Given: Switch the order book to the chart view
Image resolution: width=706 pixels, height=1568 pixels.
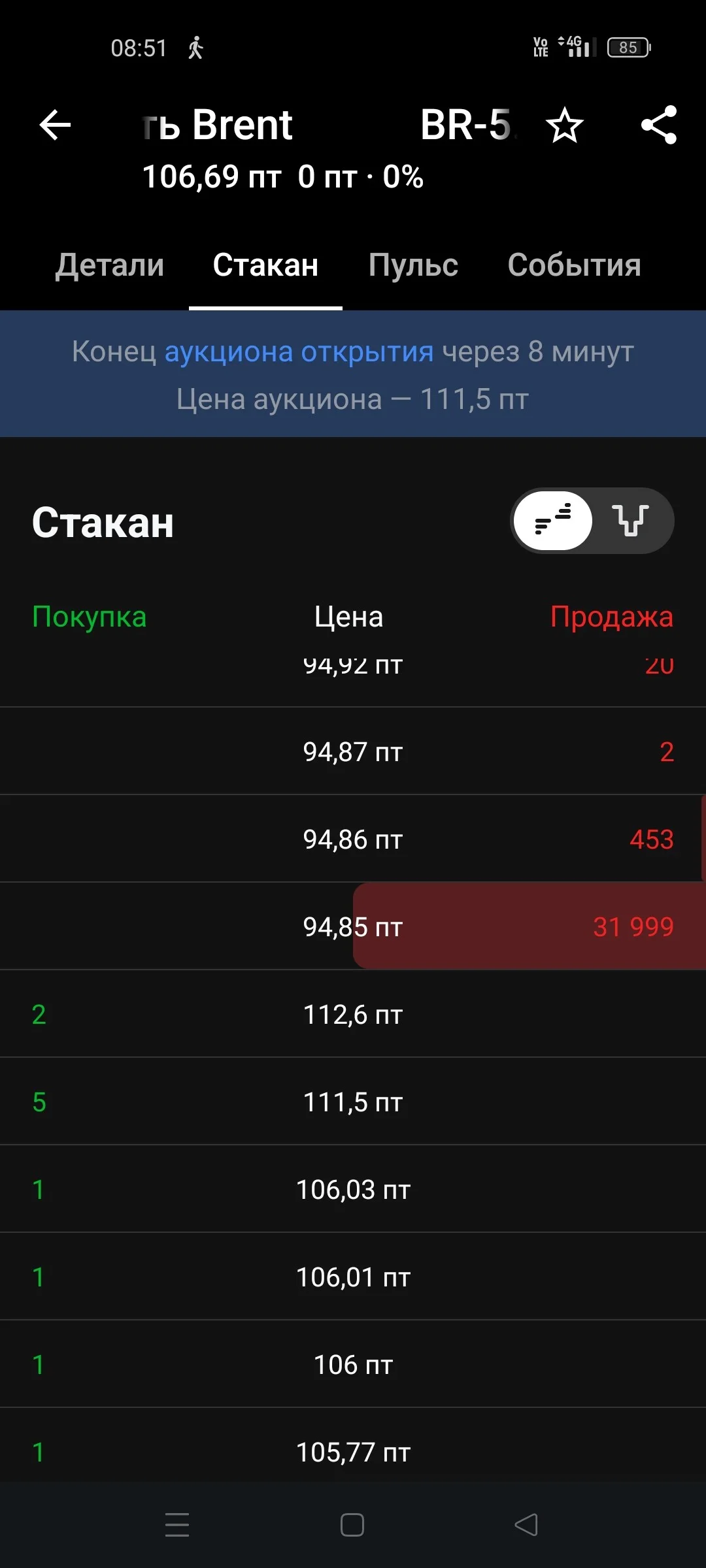Looking at the screenshot, I should pyautogui.click(x=631, y=521).
